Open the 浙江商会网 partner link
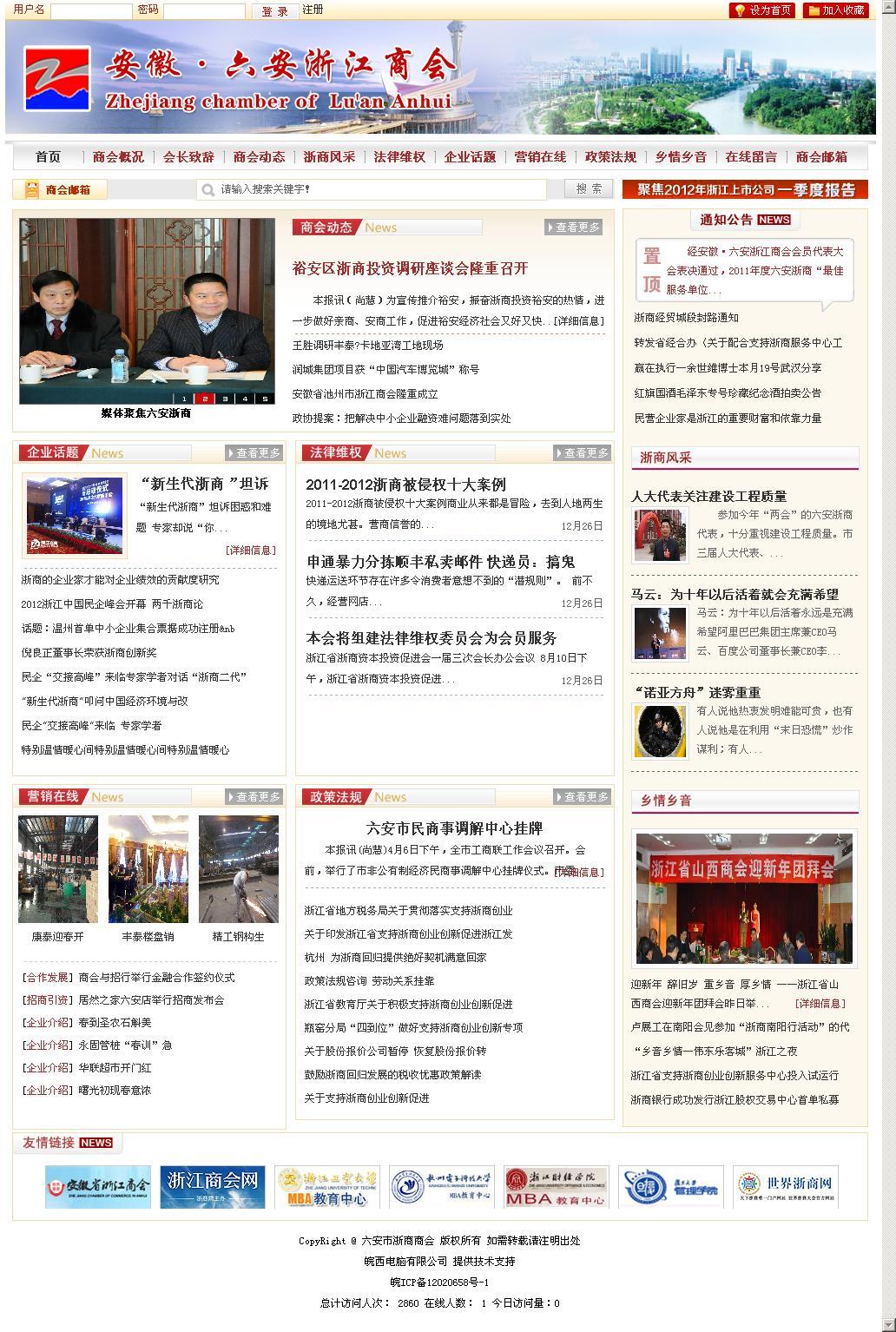The image size is (896, 1332). [x=213, y=1187]
